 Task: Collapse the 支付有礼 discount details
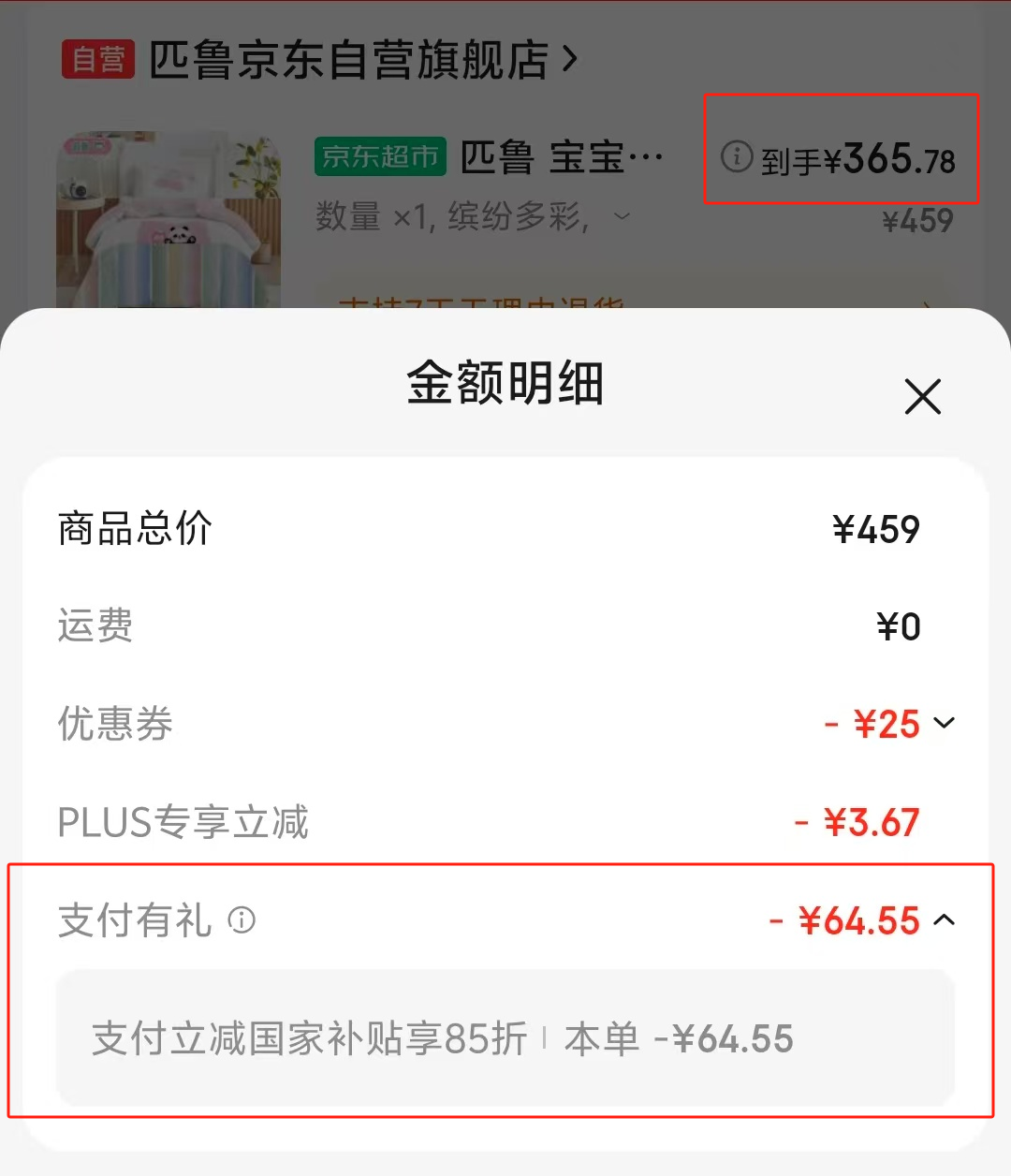coord(945,920)
